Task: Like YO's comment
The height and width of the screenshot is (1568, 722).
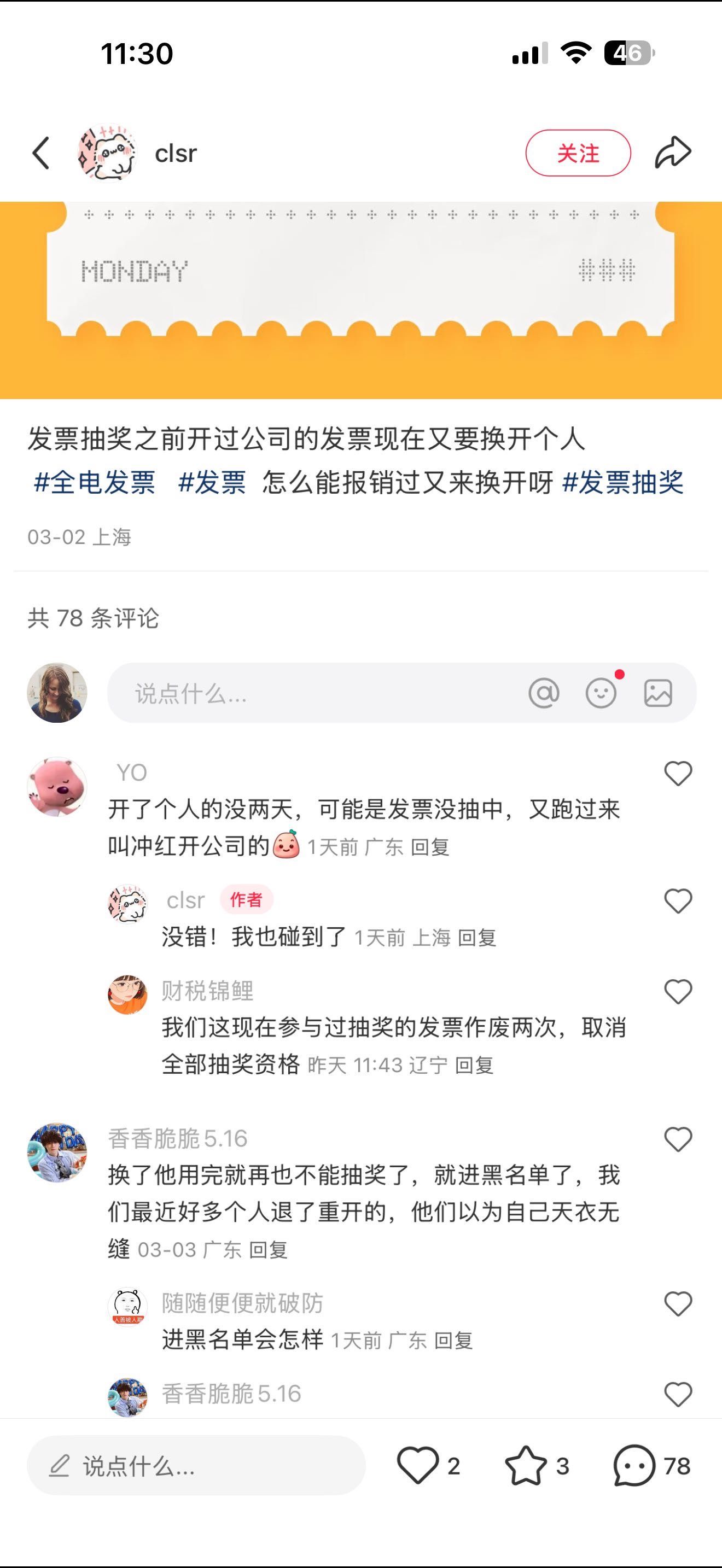Action: coord(678,774)
